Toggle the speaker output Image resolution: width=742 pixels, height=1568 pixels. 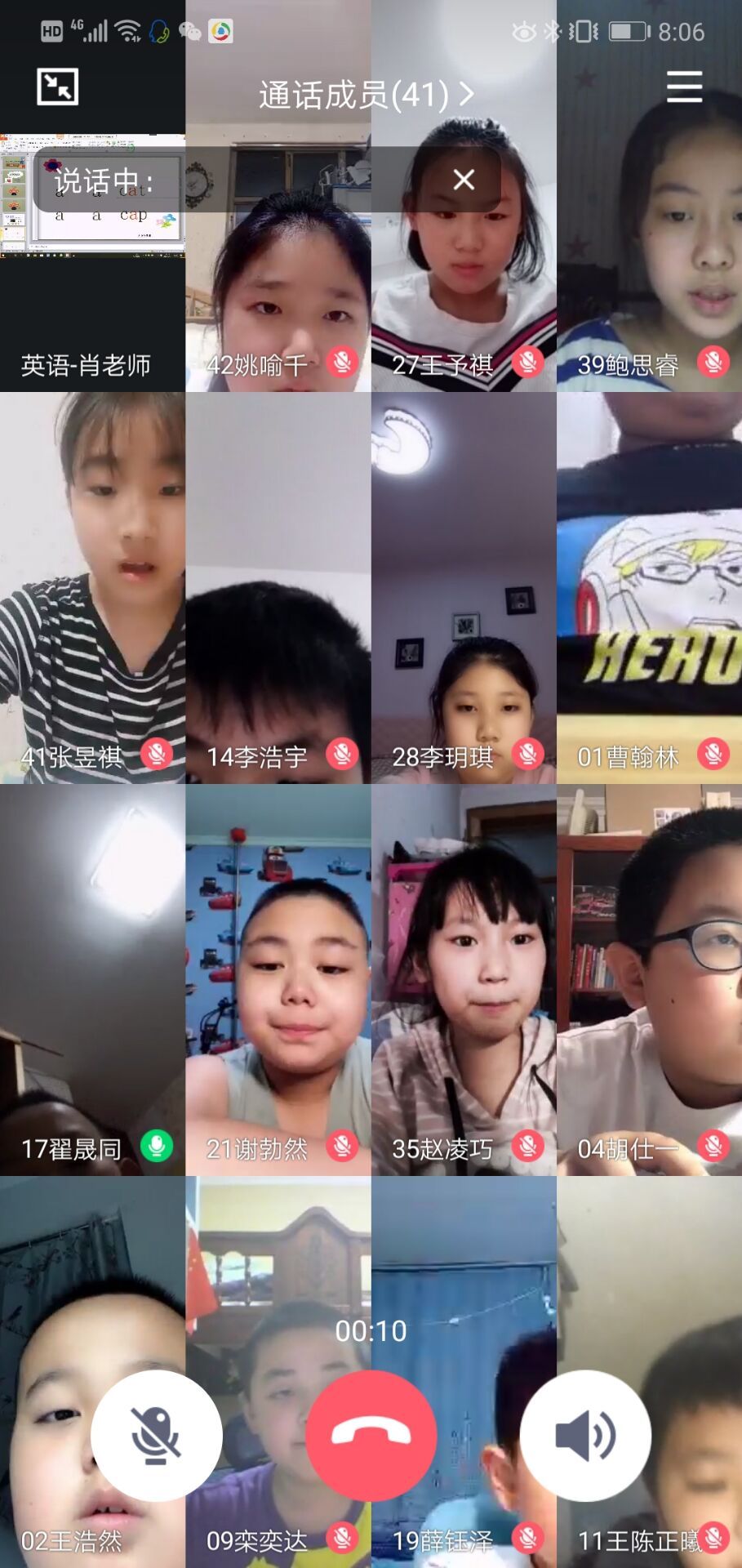[585, 1435]
